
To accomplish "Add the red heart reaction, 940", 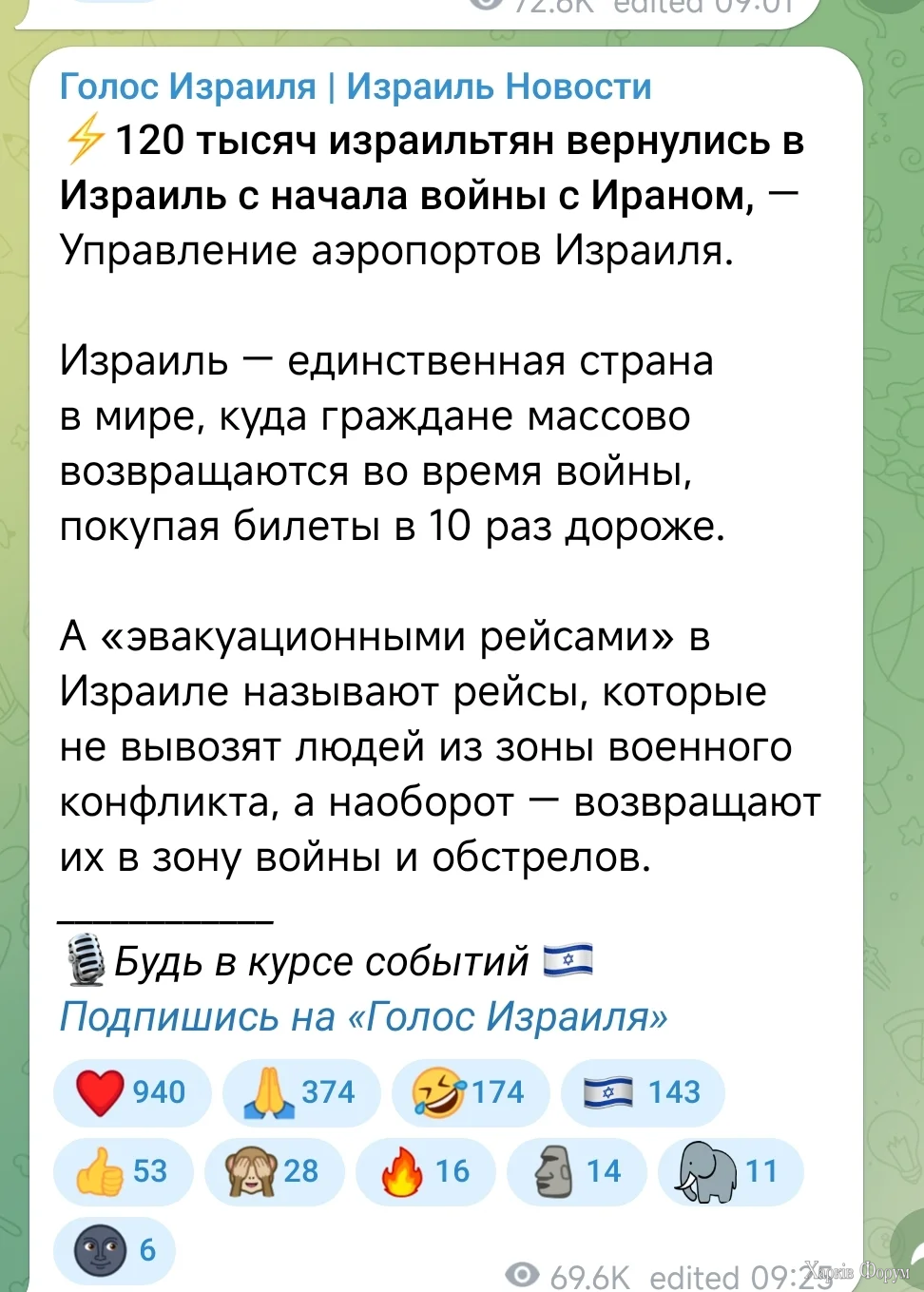I will coord(131,1092).
